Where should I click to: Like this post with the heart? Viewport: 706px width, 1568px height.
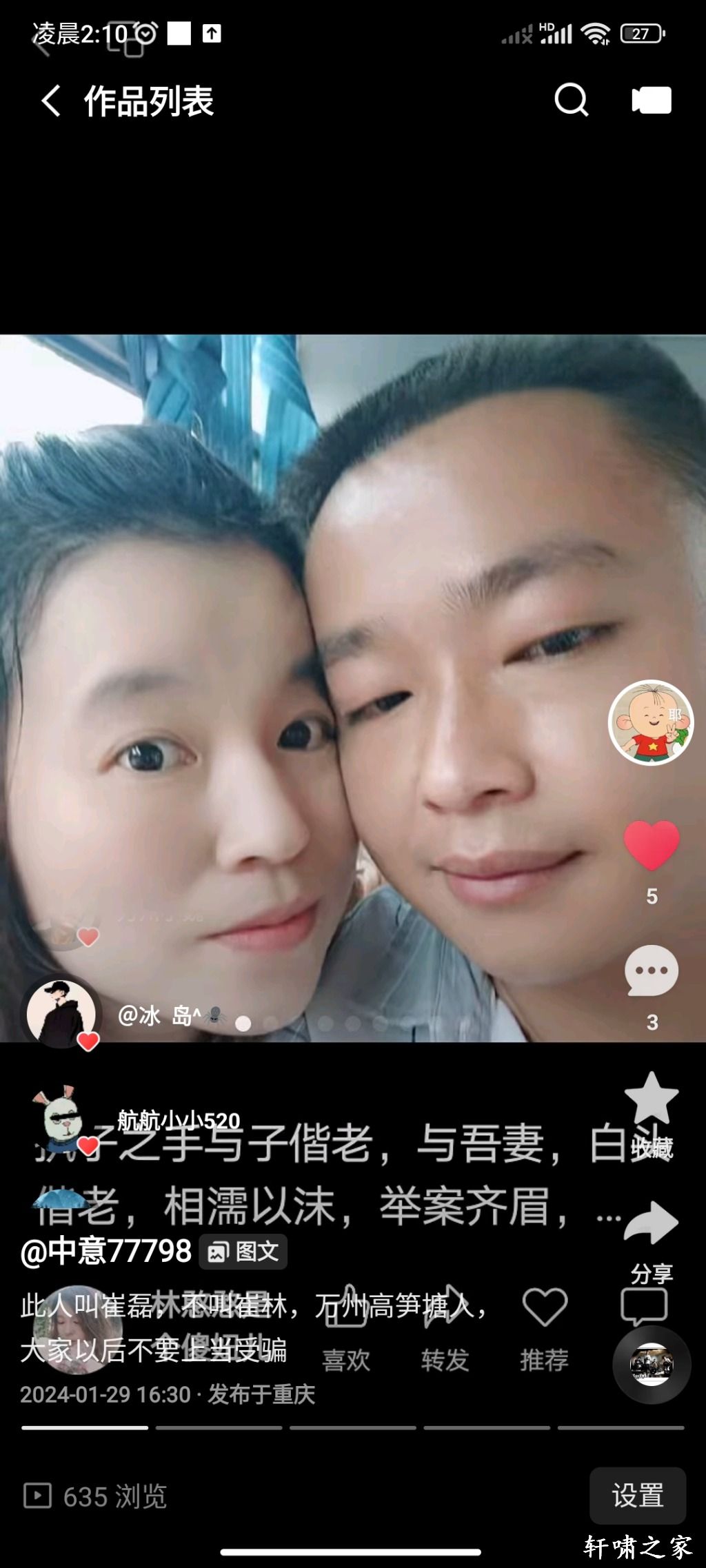point(651,845)
